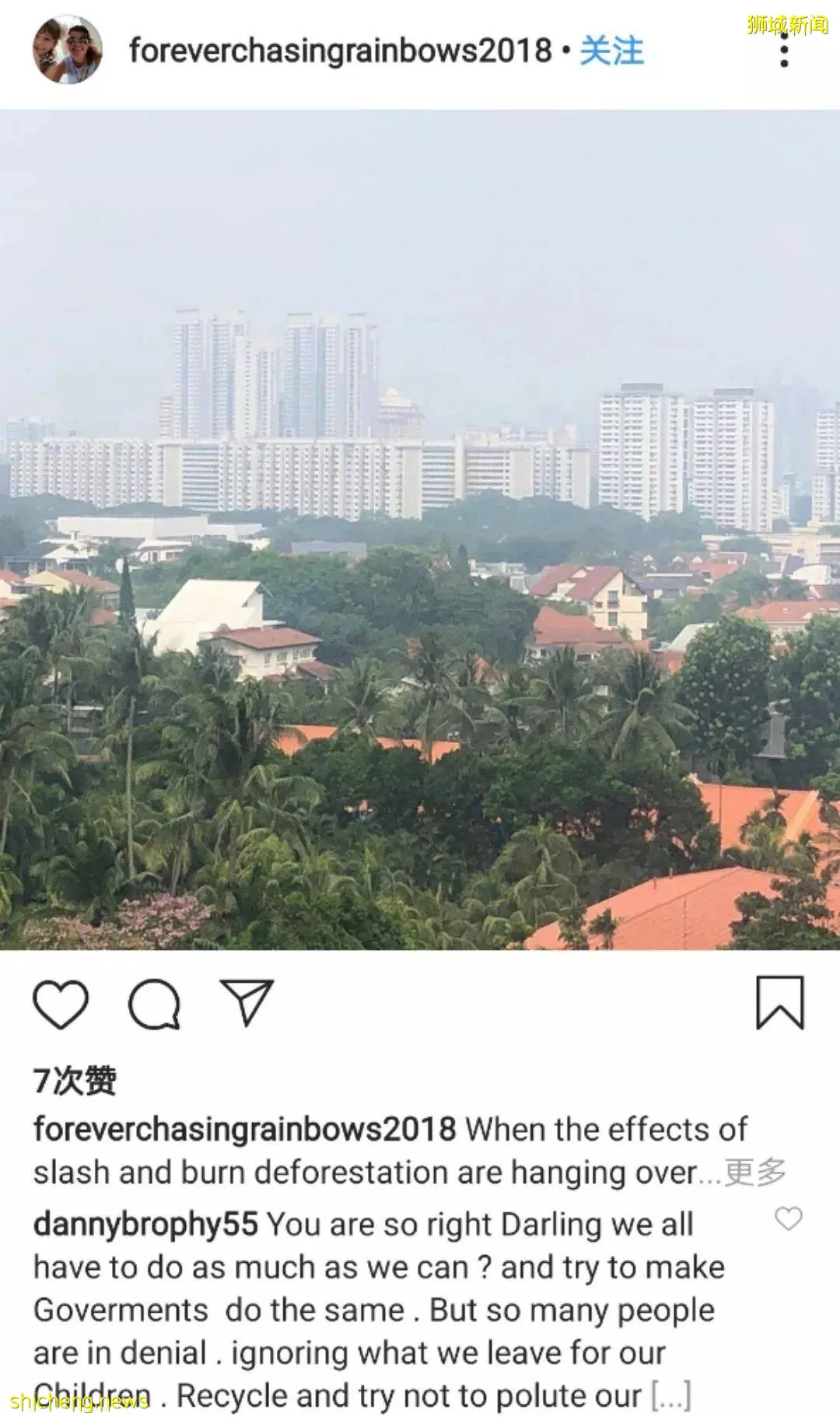This screenshot has width=840, height=1417.
Task: Open the hazy skyline post photo
Action: (x=420, y=529)
